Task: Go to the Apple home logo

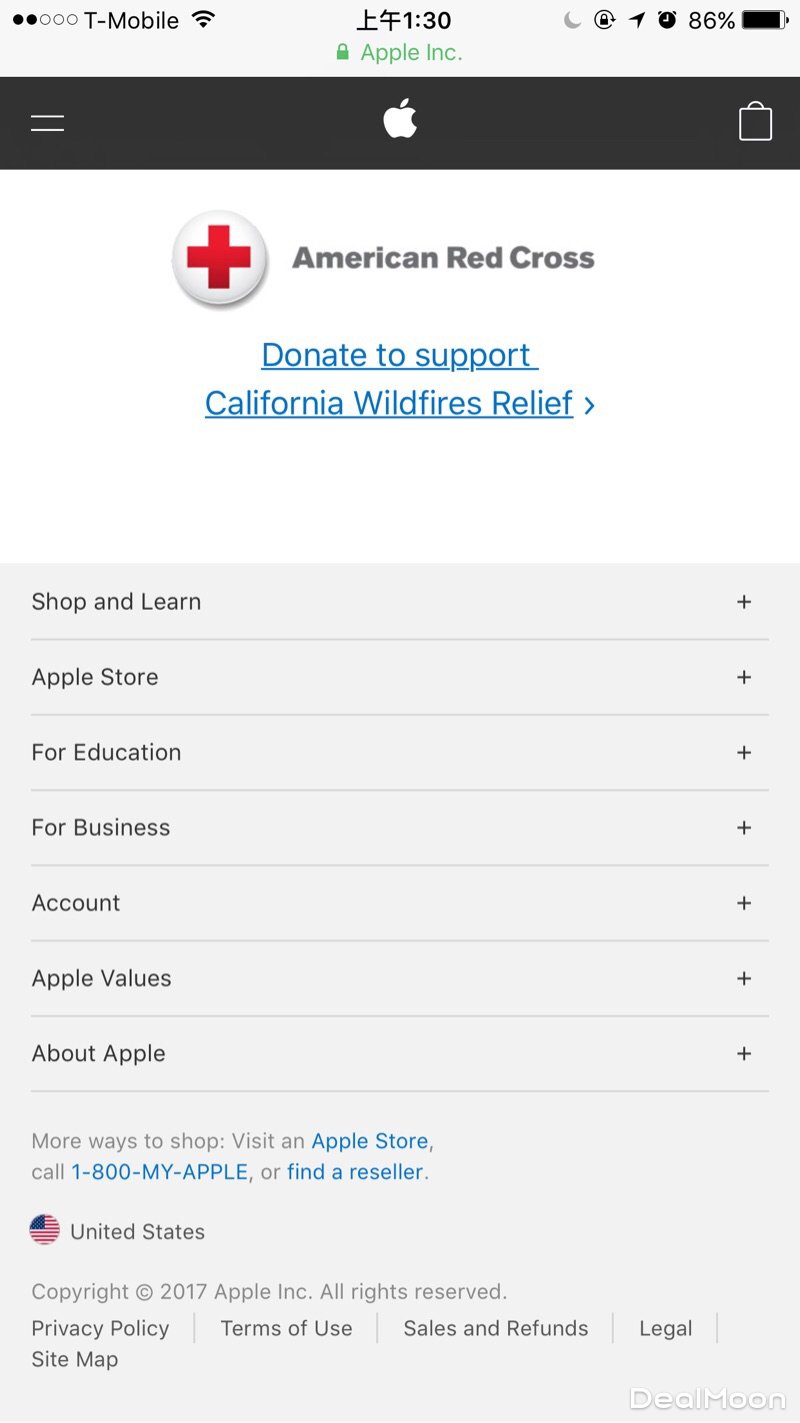Action: 400,120
